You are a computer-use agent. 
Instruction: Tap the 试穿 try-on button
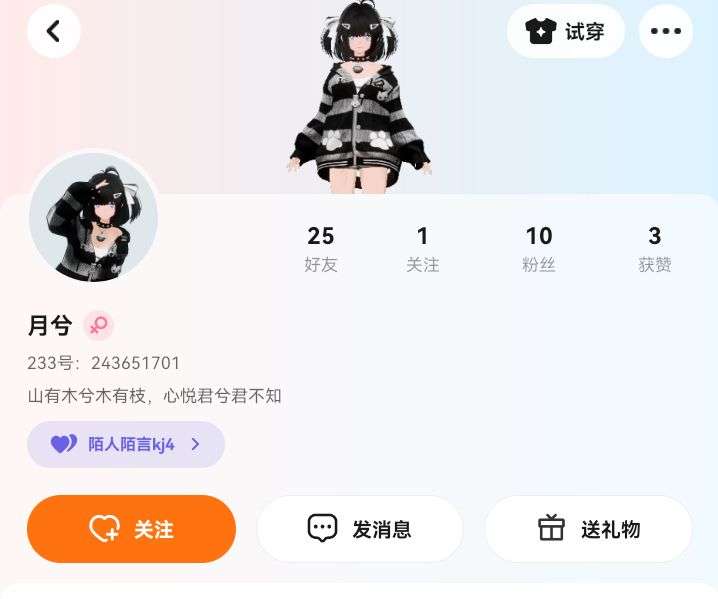(x=566, y=31)
